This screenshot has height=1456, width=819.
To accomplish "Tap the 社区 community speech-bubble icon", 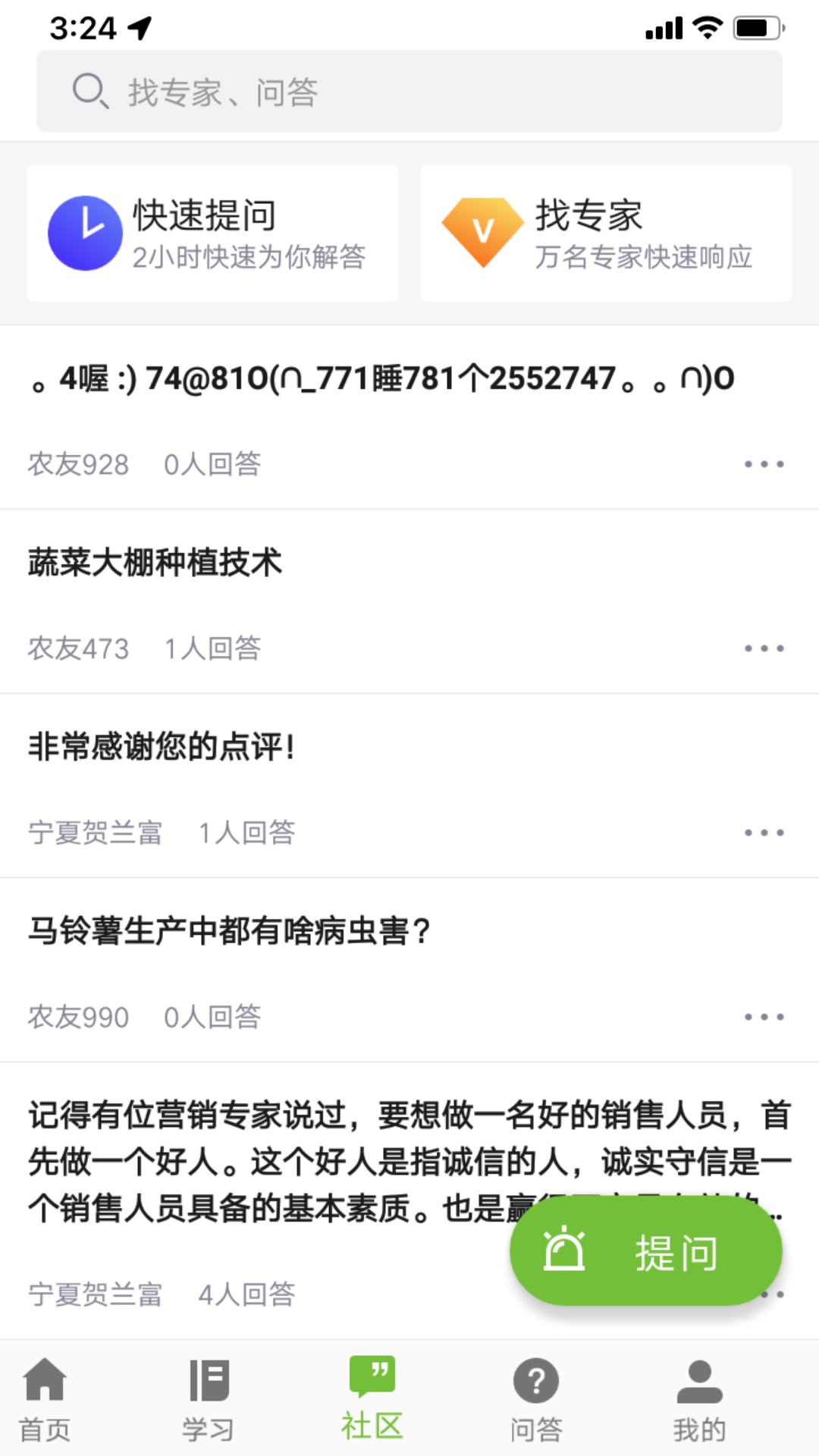I will click(373, 1376).
